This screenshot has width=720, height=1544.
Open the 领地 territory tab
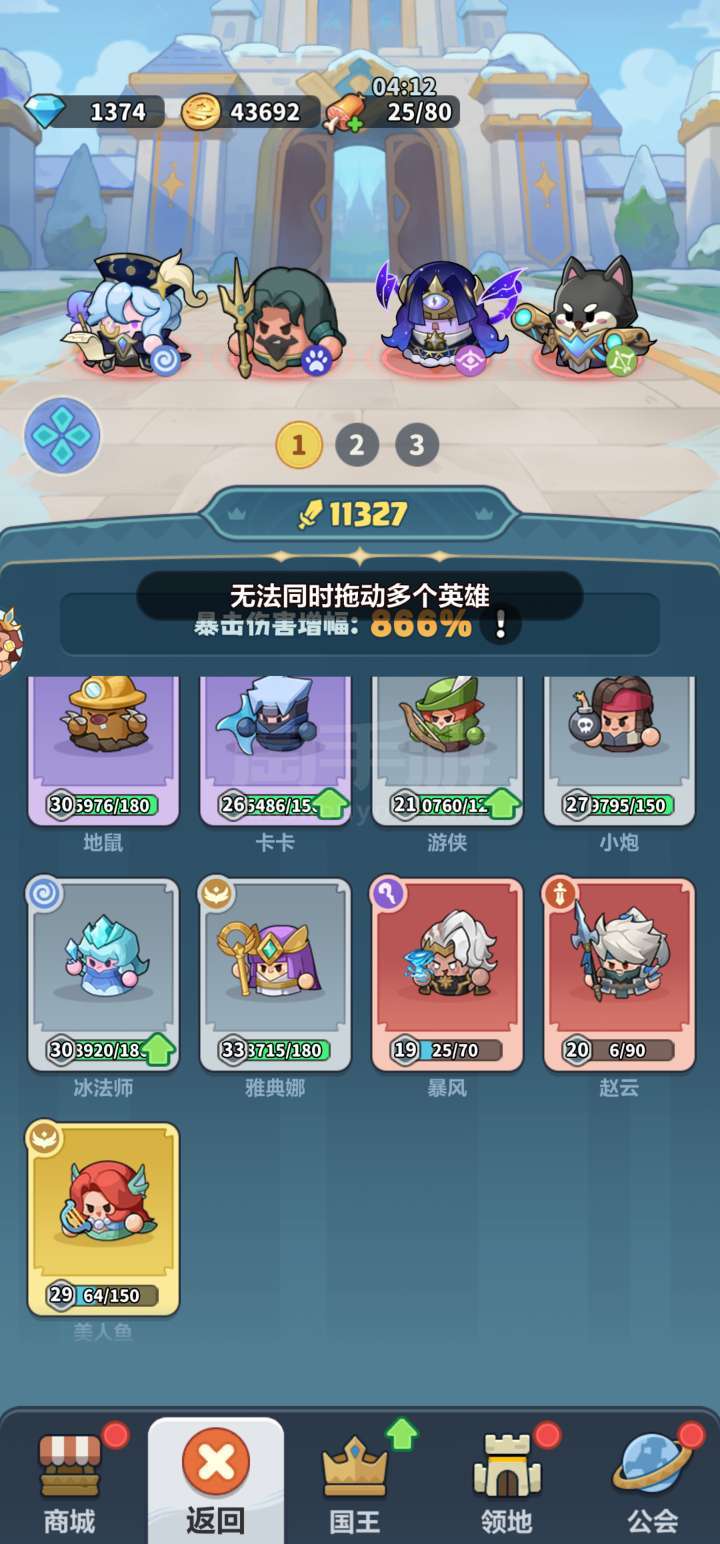[x=506, y=1480]
